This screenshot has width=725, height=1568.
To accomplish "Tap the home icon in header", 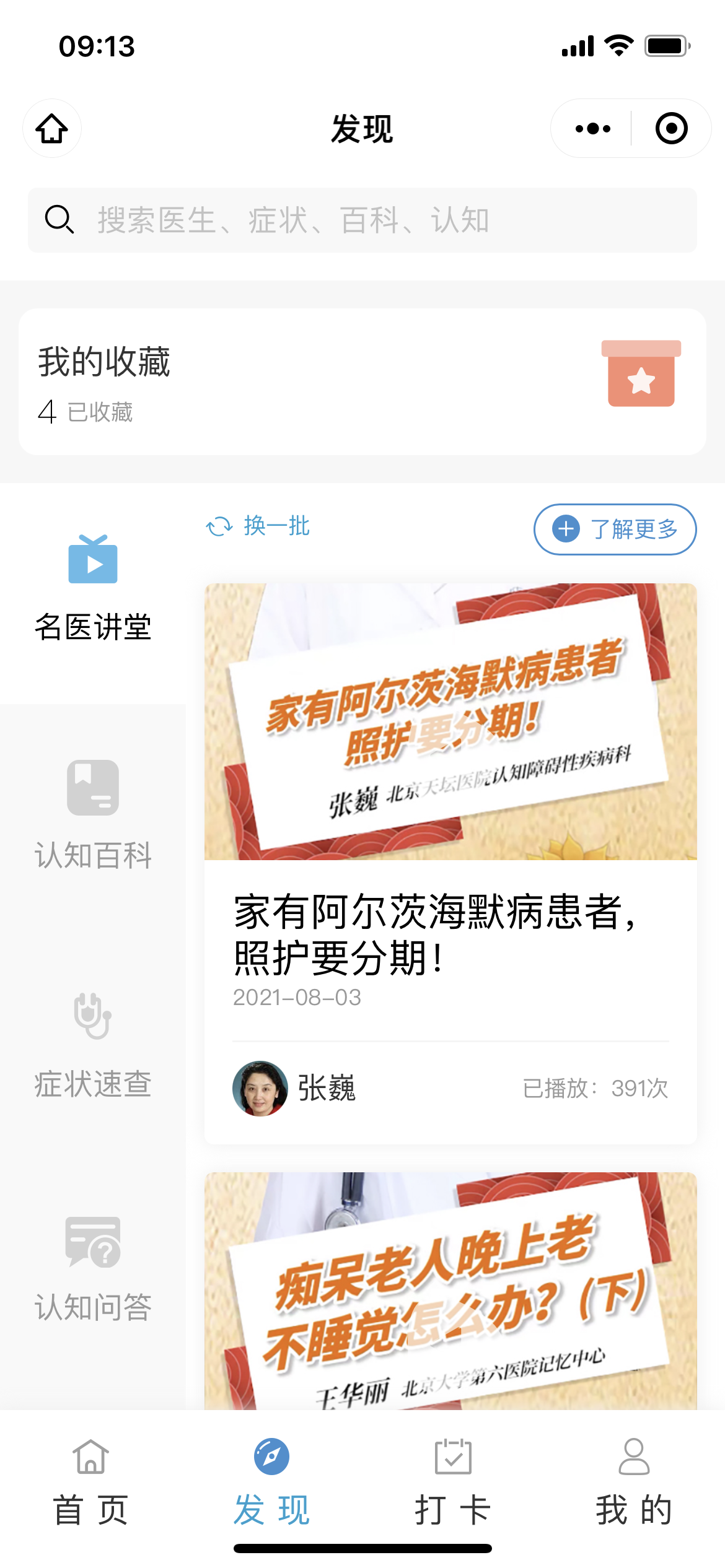I will [52, 128].
